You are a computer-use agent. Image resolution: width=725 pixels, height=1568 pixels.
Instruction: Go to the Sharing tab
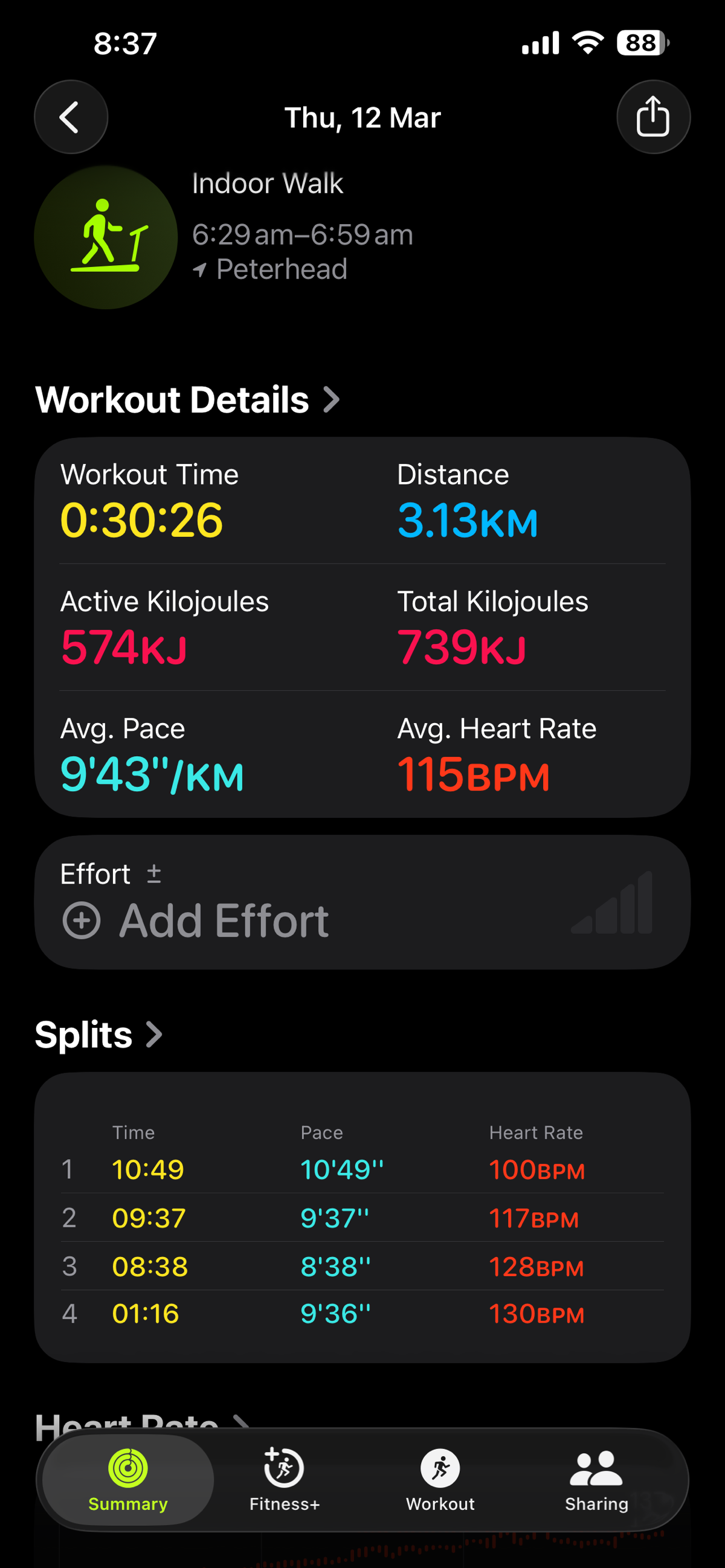[x=596, y=1480]
